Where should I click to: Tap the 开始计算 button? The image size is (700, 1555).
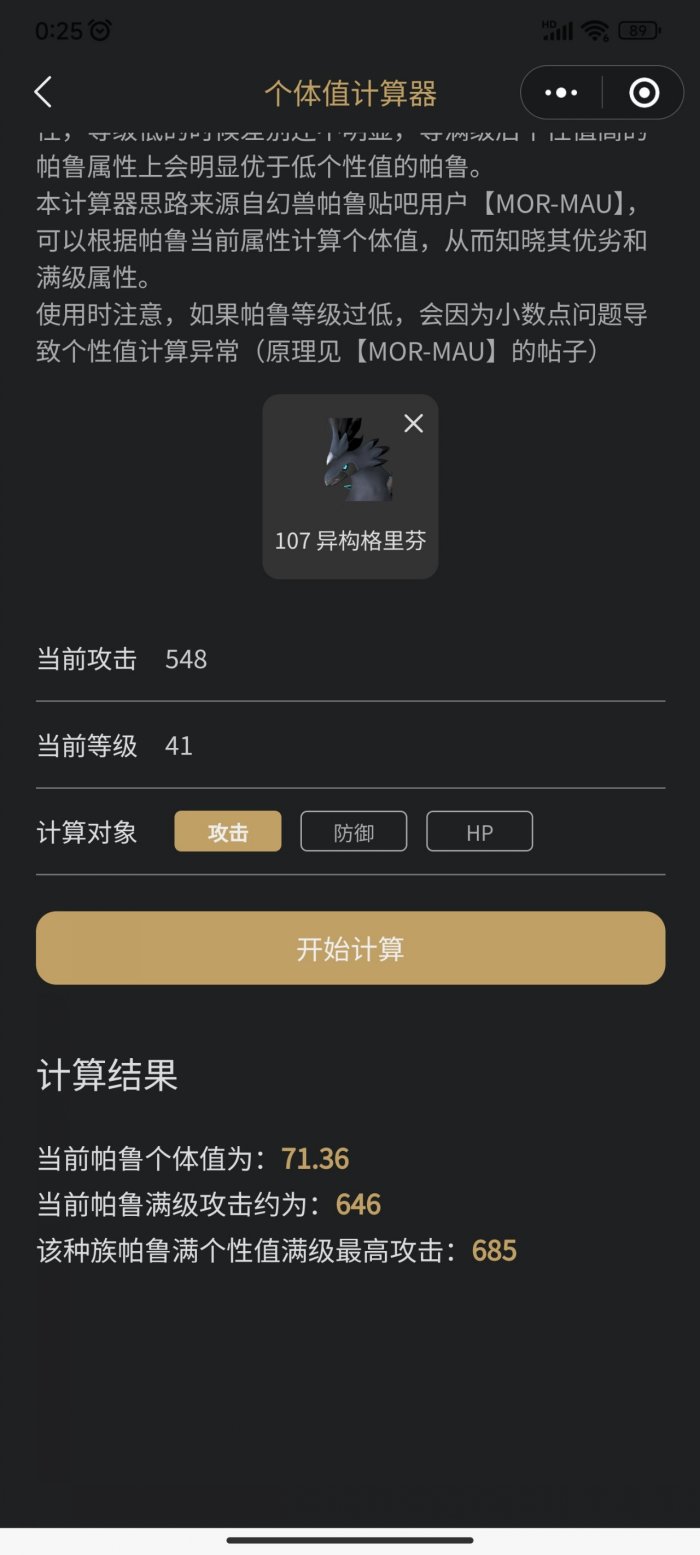click(x=350, y=948)
